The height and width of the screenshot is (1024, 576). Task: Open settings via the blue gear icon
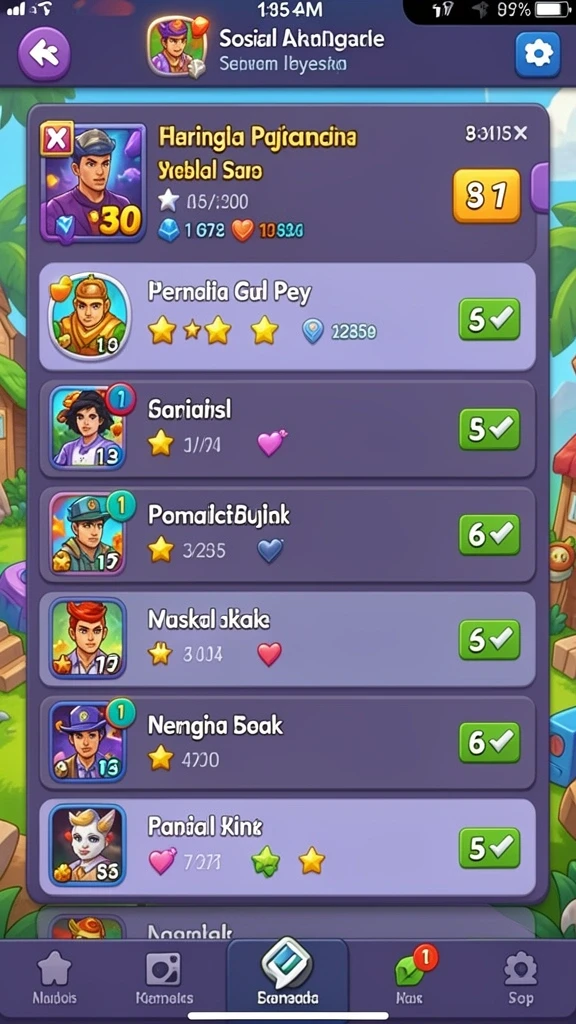click(538, 54)
